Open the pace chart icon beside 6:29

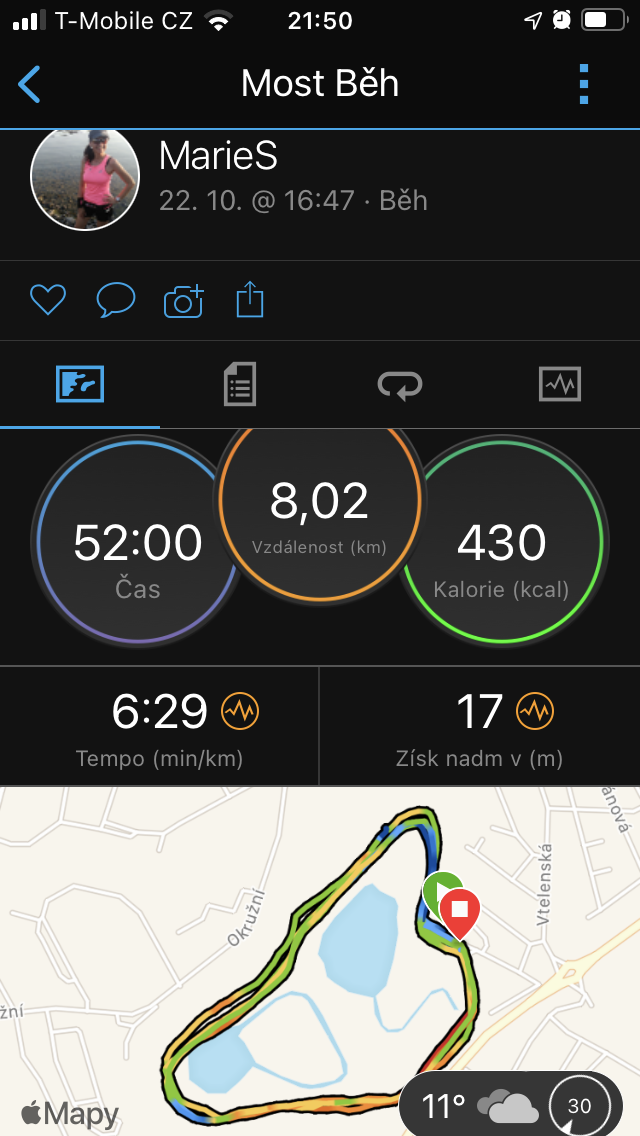pyautogui.click(x=240, y=711)
